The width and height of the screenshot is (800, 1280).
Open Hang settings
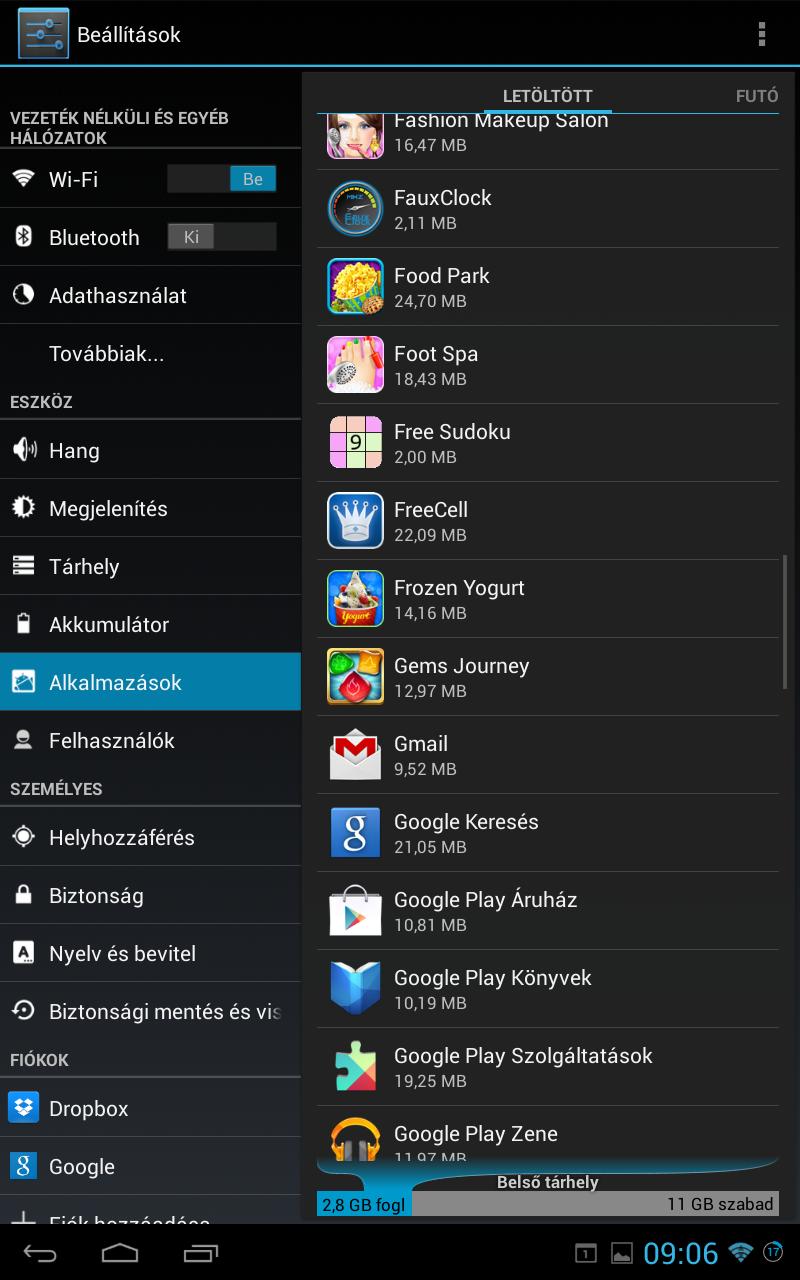150,450
